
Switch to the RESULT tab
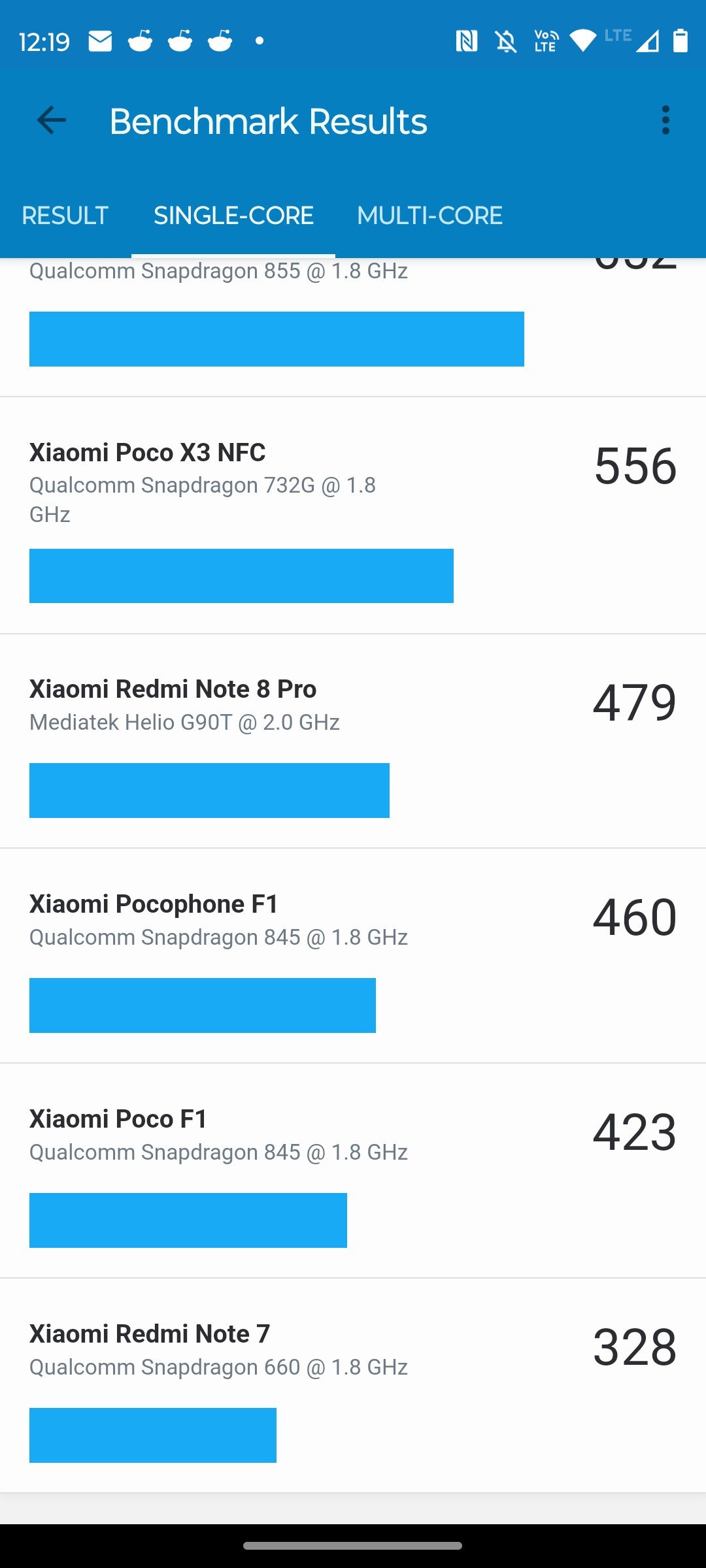coord(65,216)
